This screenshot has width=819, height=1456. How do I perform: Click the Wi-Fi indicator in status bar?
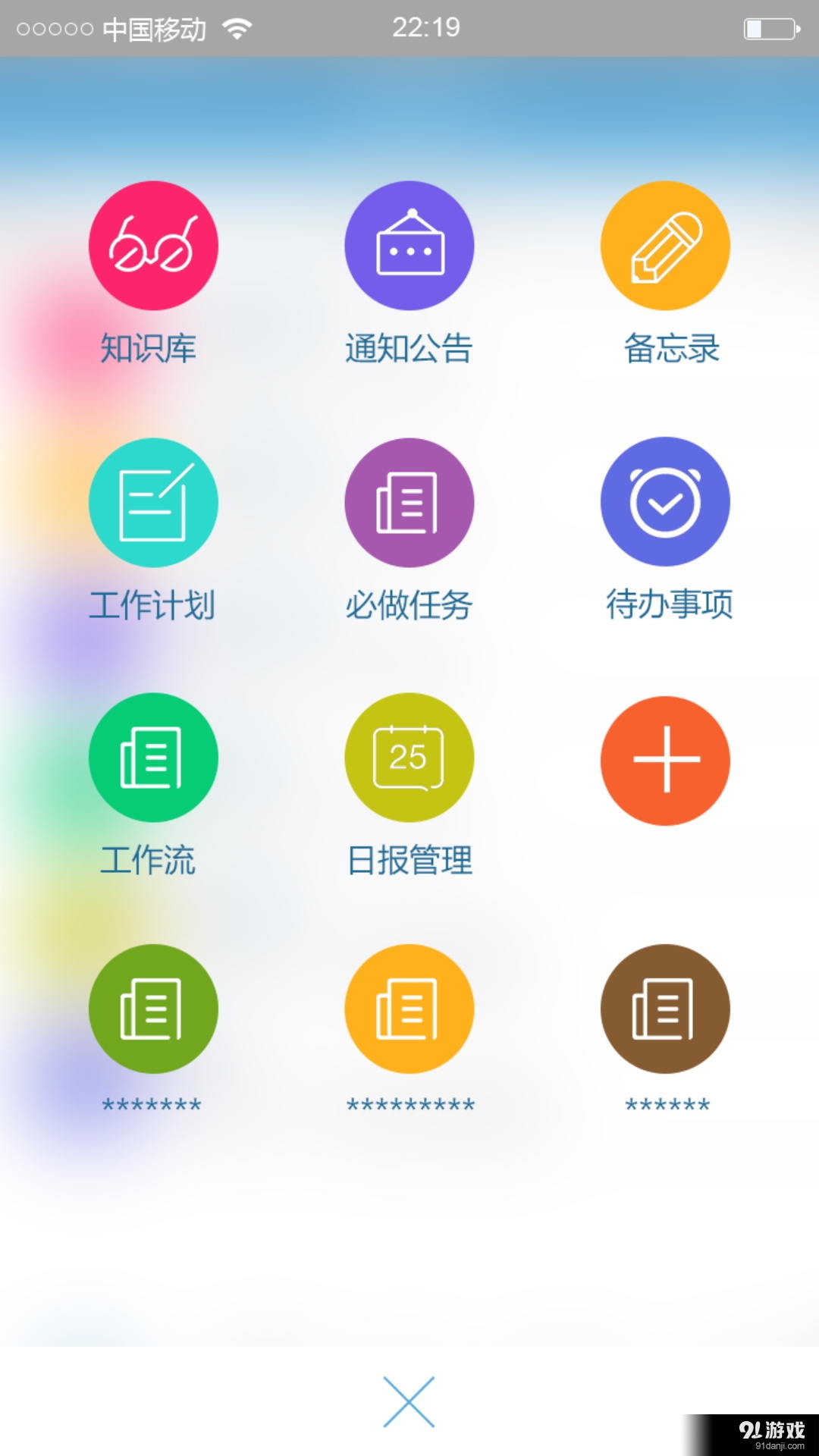coord(237,27)
